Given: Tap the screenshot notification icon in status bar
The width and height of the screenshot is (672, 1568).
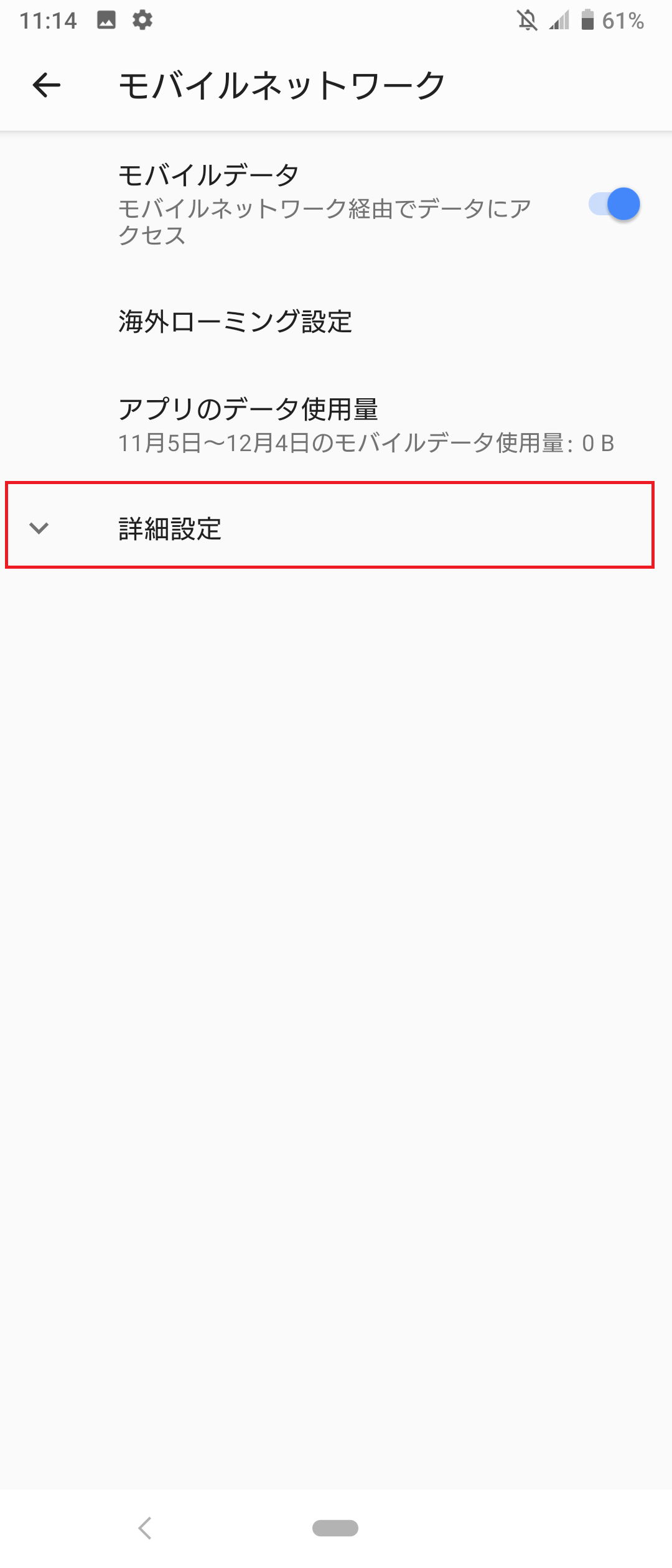Looking at the screenshot, I should [x=106, y=21].
